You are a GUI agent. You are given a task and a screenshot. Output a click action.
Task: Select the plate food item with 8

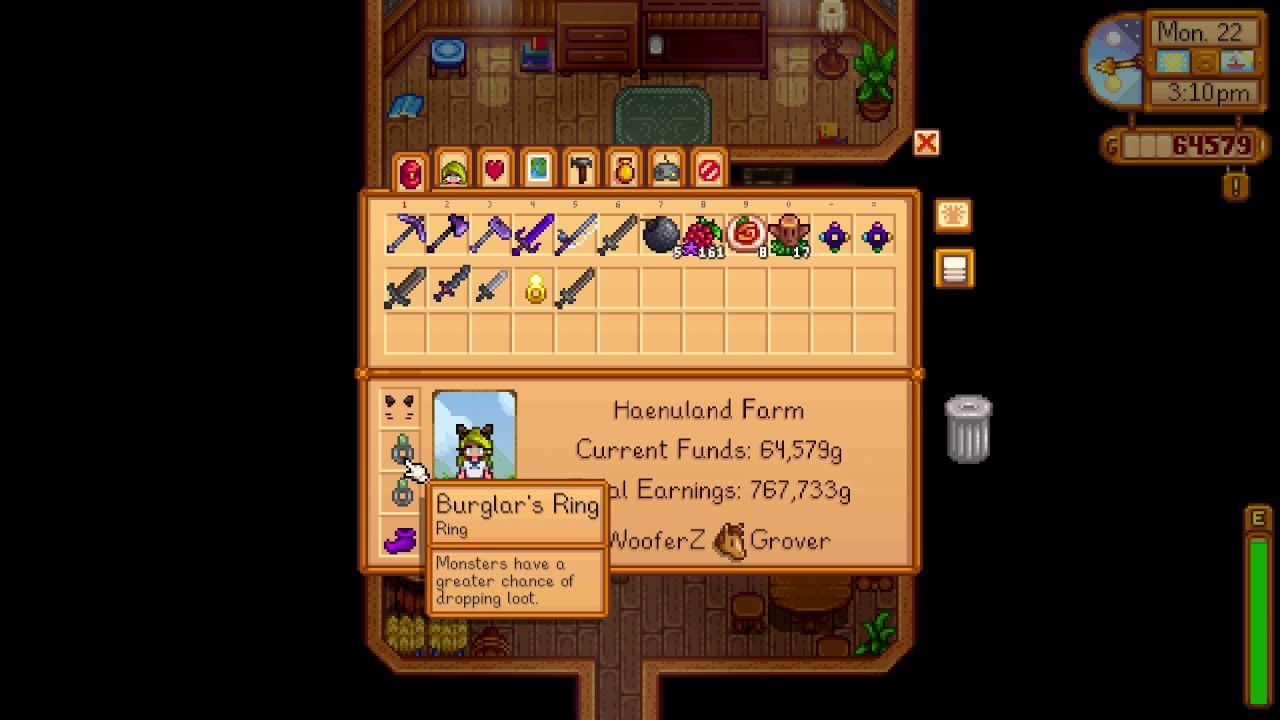pyautogui.click(x=746, y=236)
